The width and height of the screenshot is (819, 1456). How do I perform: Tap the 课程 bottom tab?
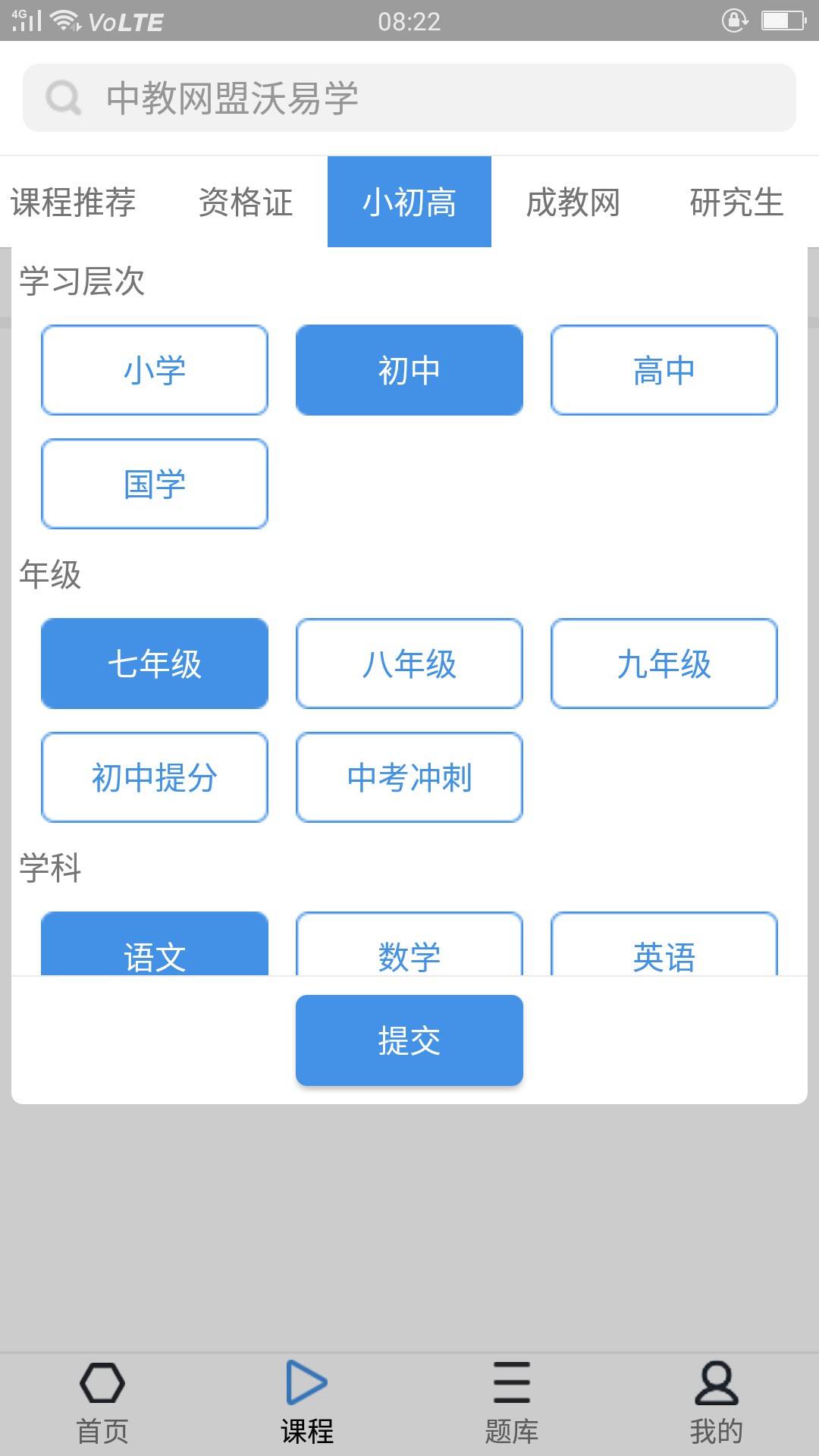[x=307, y=1404]
